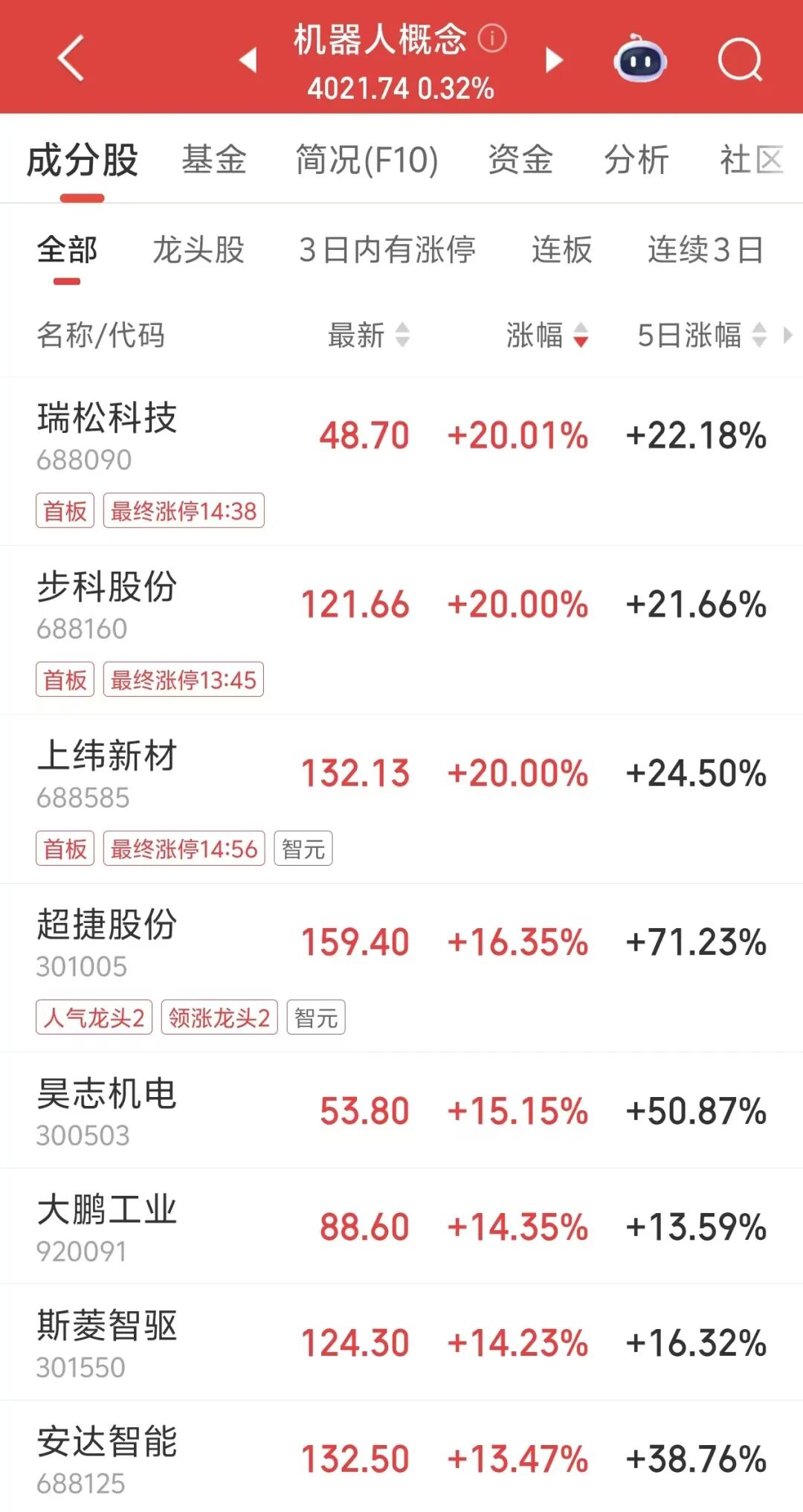Click the red descending sort icon on 涨幅
803x1512 pixels.
point(580,339)
